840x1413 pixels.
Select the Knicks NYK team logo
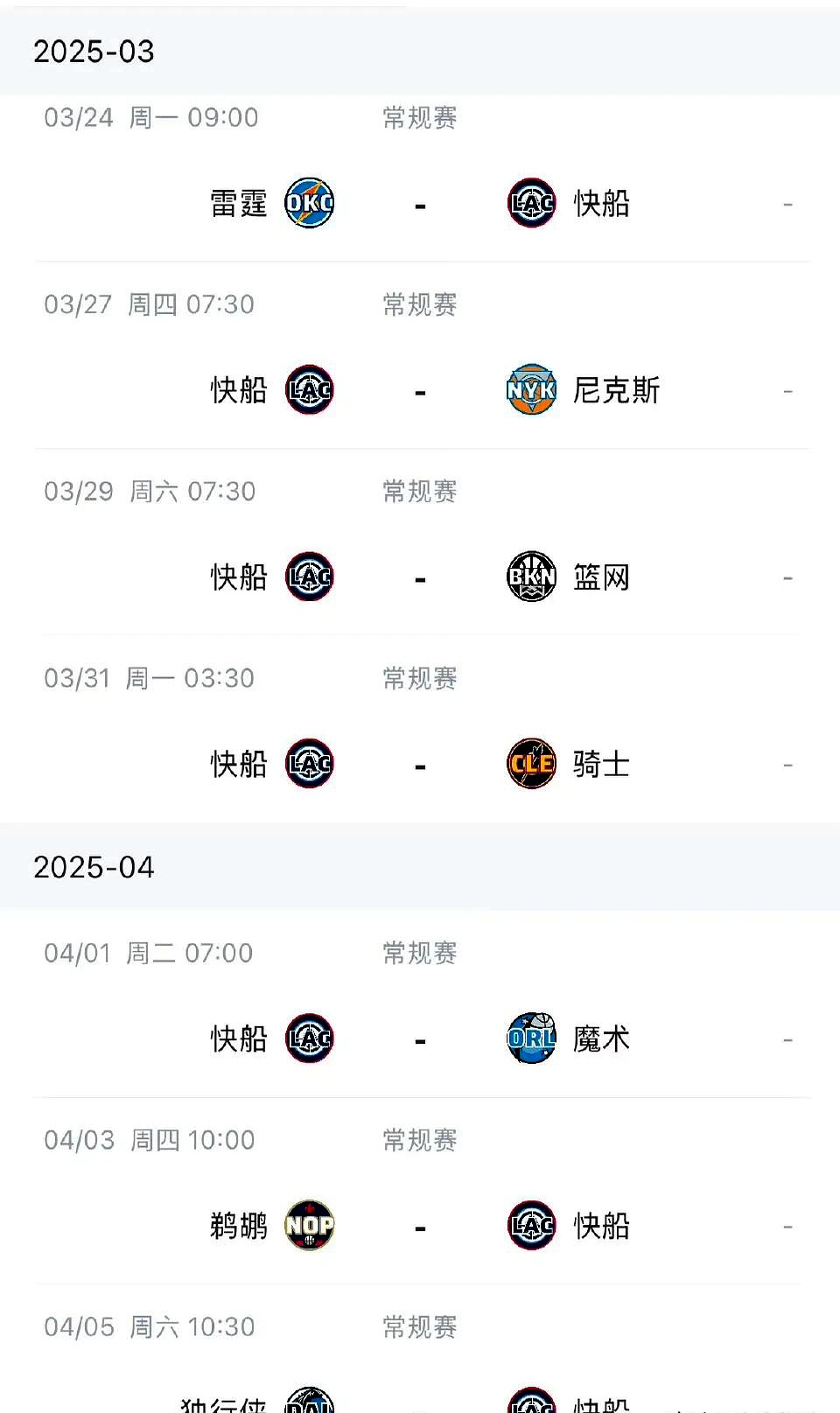tap(531, 390)
